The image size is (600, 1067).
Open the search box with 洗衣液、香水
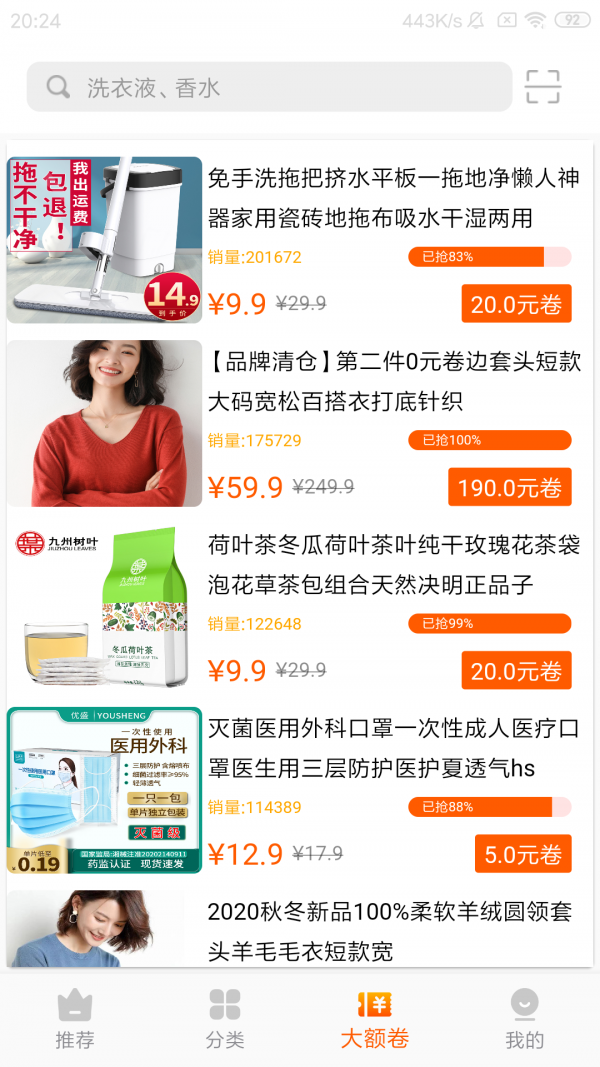pyautogui.click(x=268, y=87)
